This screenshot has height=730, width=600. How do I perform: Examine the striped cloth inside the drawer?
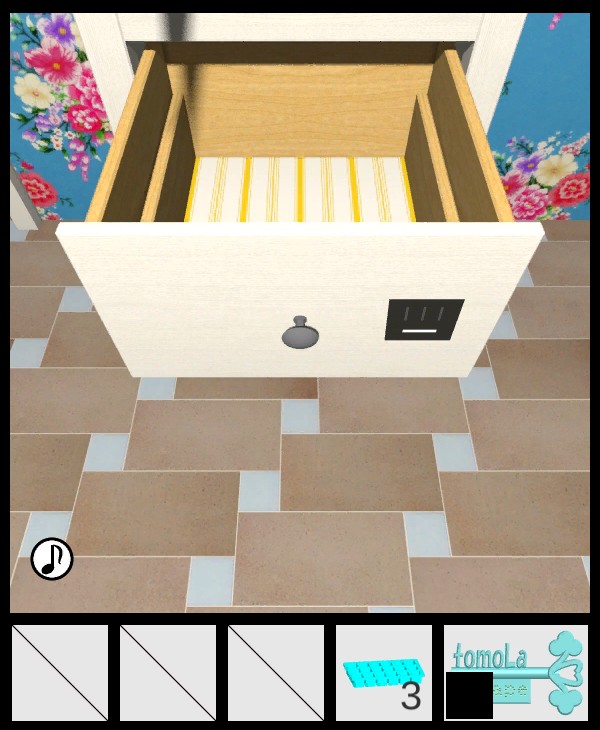300,190
